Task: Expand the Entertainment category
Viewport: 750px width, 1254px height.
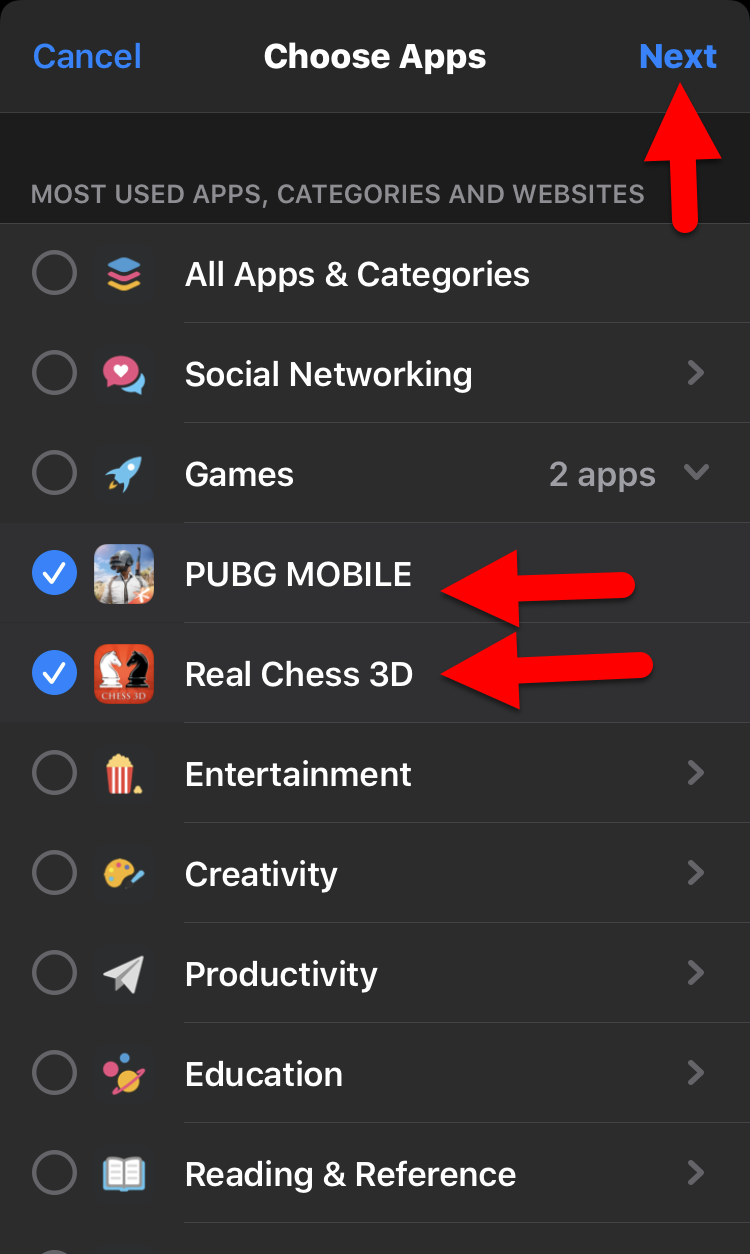Action: pyautogui.click(x=696, y=773)
